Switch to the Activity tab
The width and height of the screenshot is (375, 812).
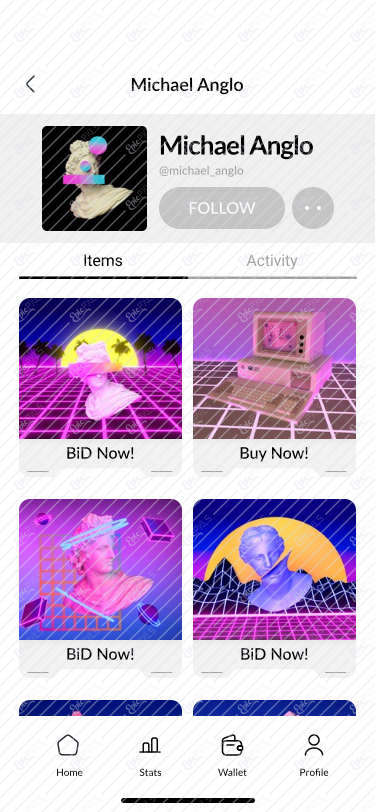tap(272, 260)
